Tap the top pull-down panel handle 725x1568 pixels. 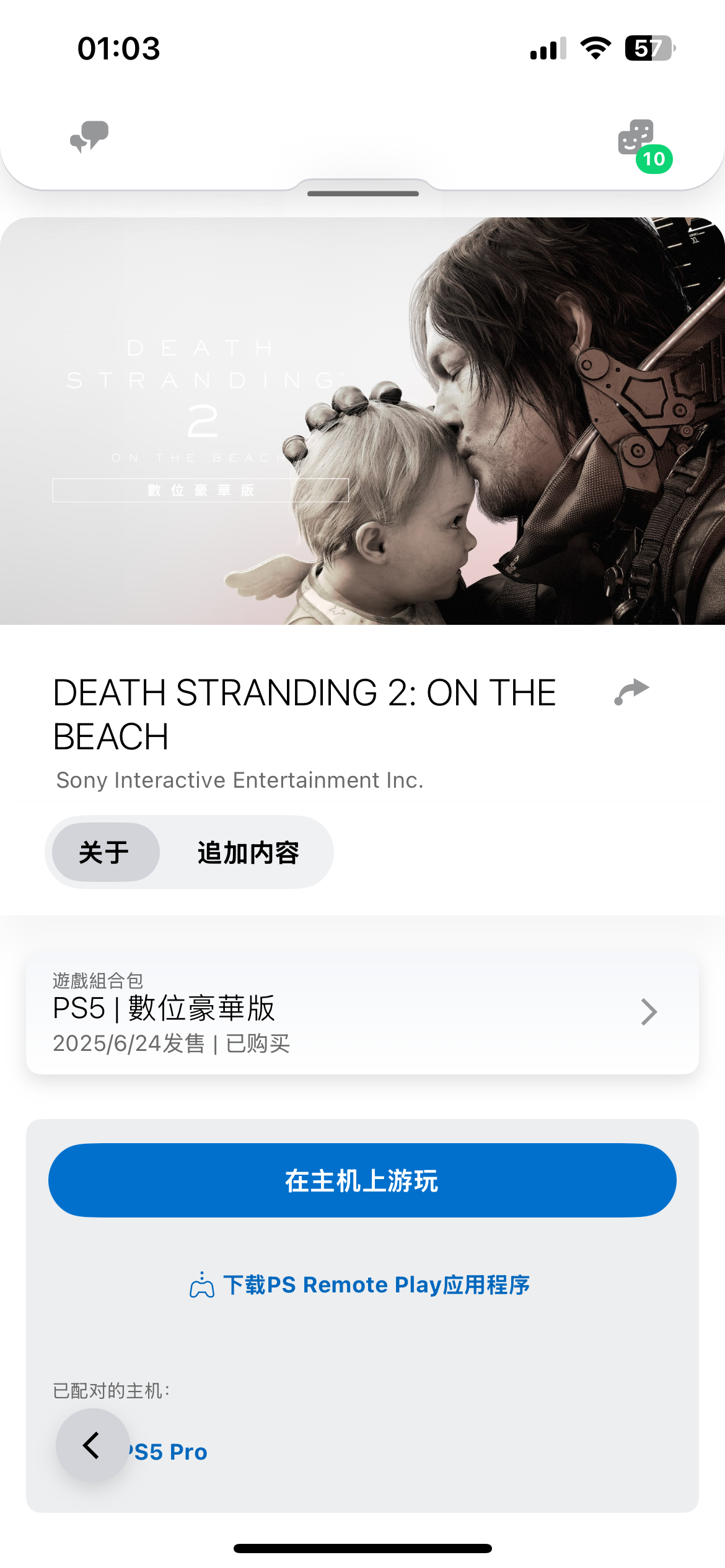[362, 193]
